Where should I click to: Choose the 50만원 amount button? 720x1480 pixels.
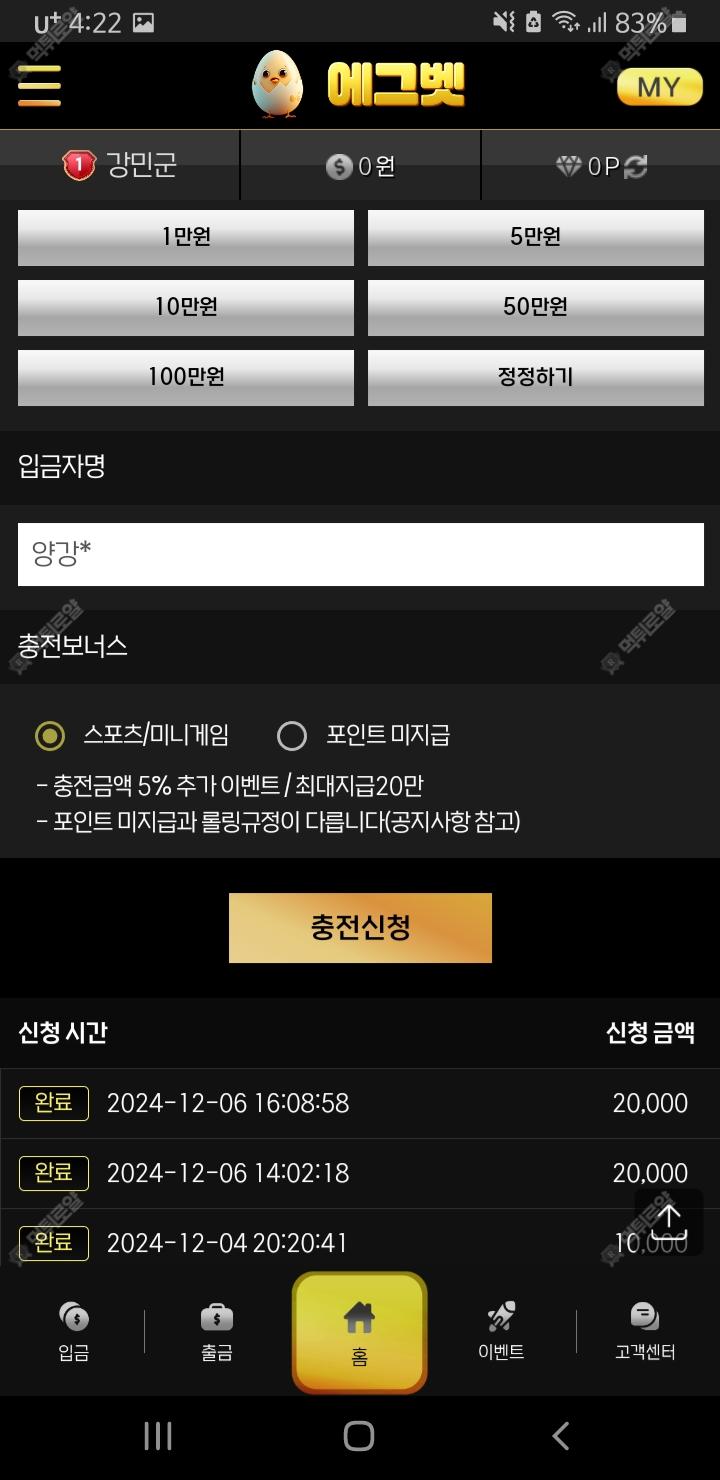point(535,308)
